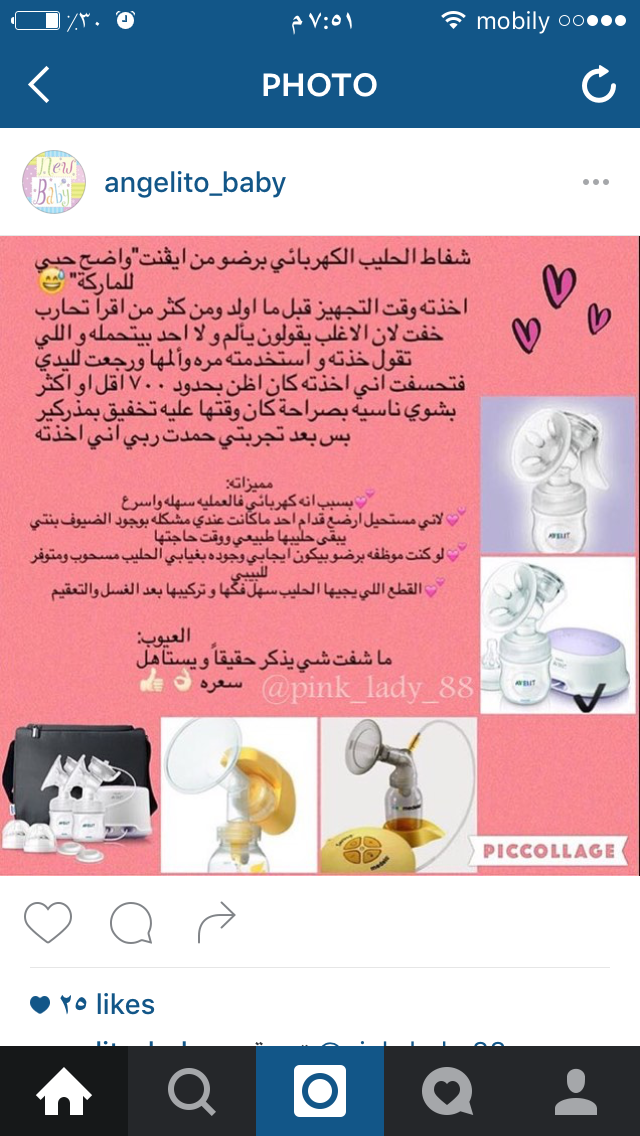Share this post with the arrow icon

coord(216,922)
